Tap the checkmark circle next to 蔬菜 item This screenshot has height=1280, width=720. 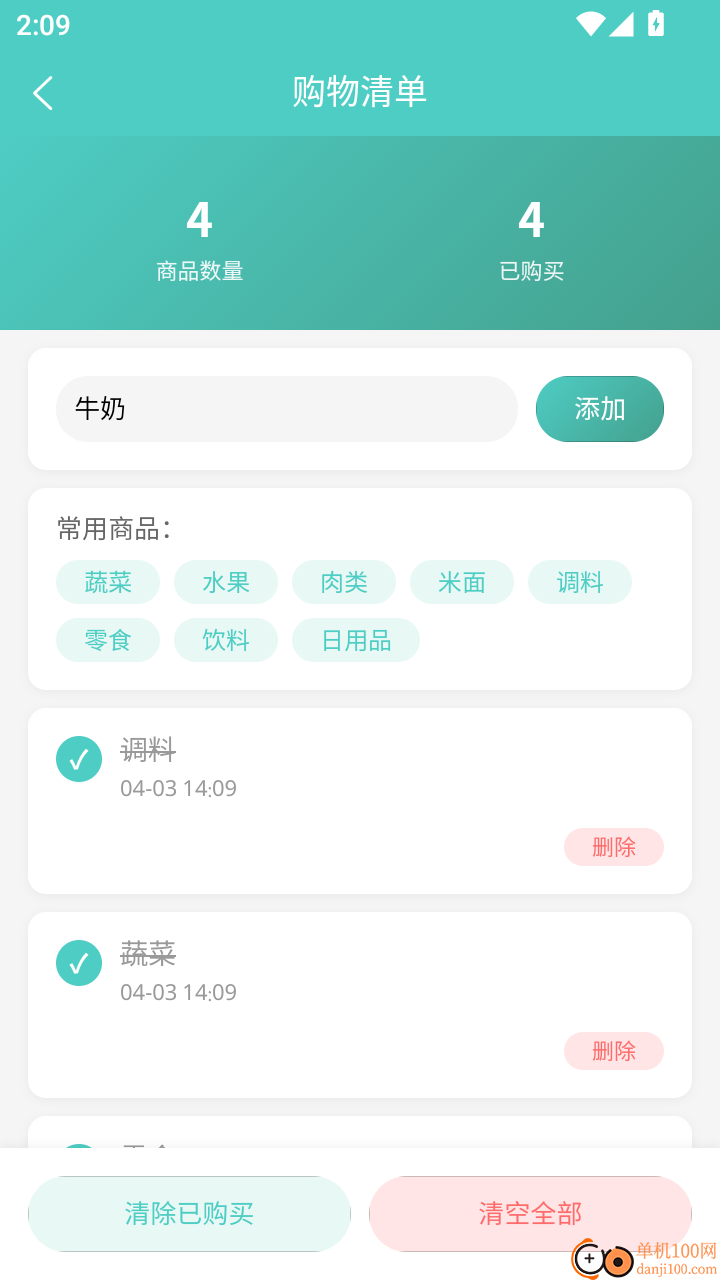[79, 963]
